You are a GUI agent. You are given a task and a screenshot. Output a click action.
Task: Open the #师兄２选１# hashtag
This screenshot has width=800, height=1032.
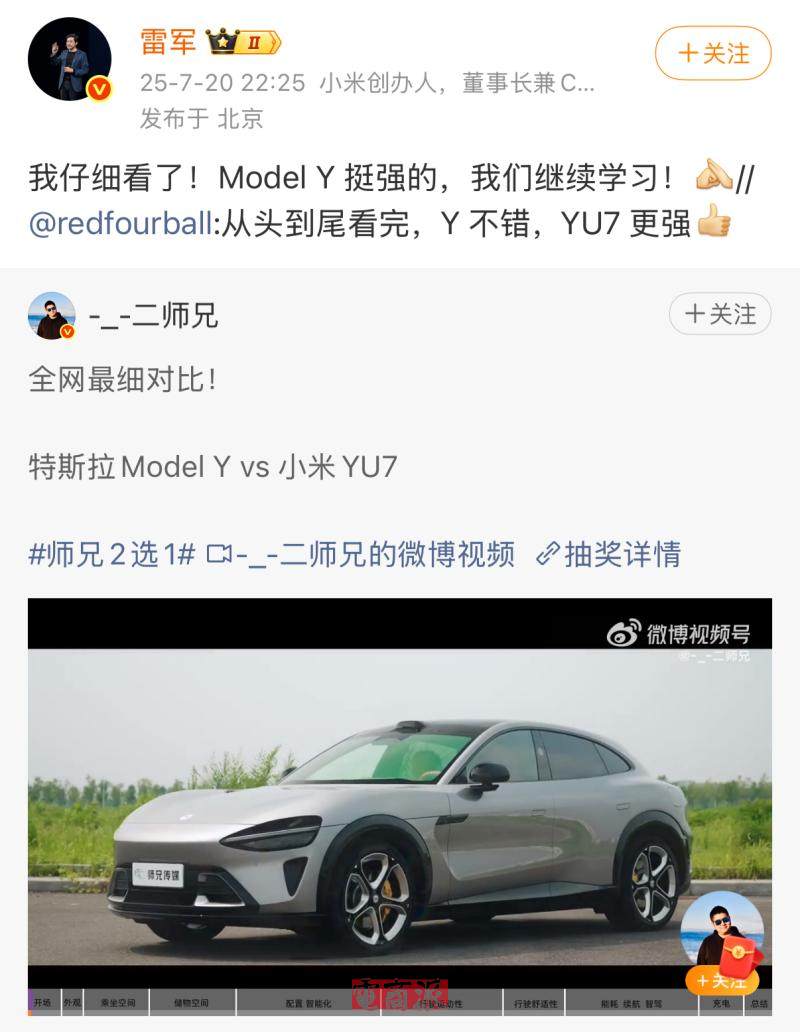(111, 553)
